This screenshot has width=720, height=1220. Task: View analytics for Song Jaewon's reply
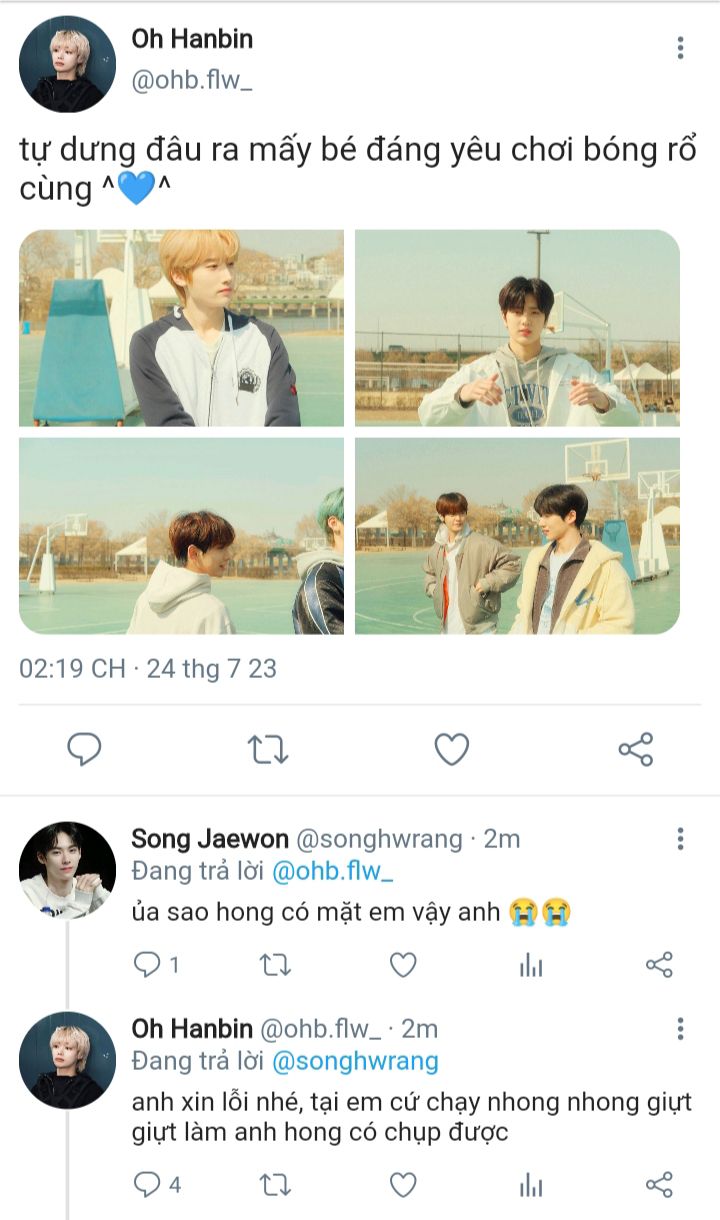pos(531,965)
